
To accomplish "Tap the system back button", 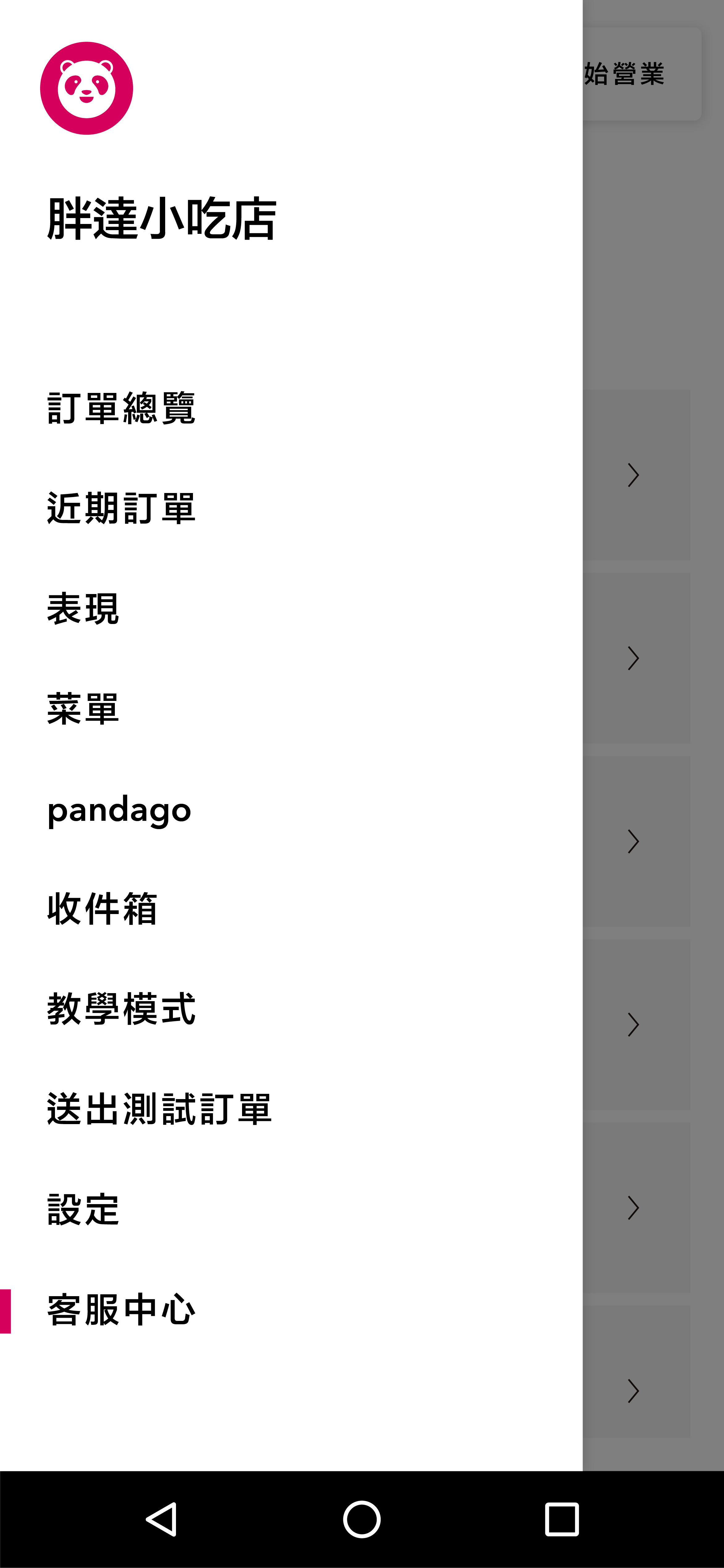I will click(161, 1519).
